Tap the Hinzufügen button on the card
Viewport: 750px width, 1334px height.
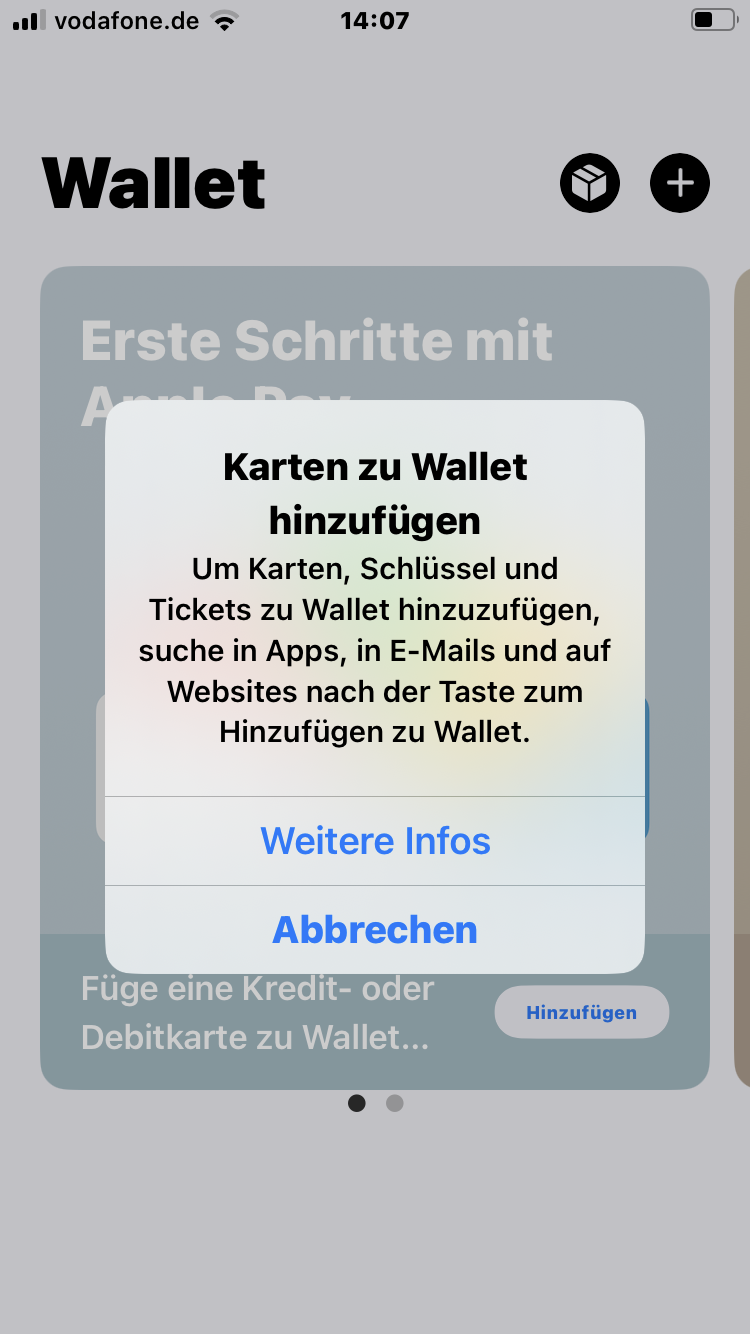point(581,1012)
